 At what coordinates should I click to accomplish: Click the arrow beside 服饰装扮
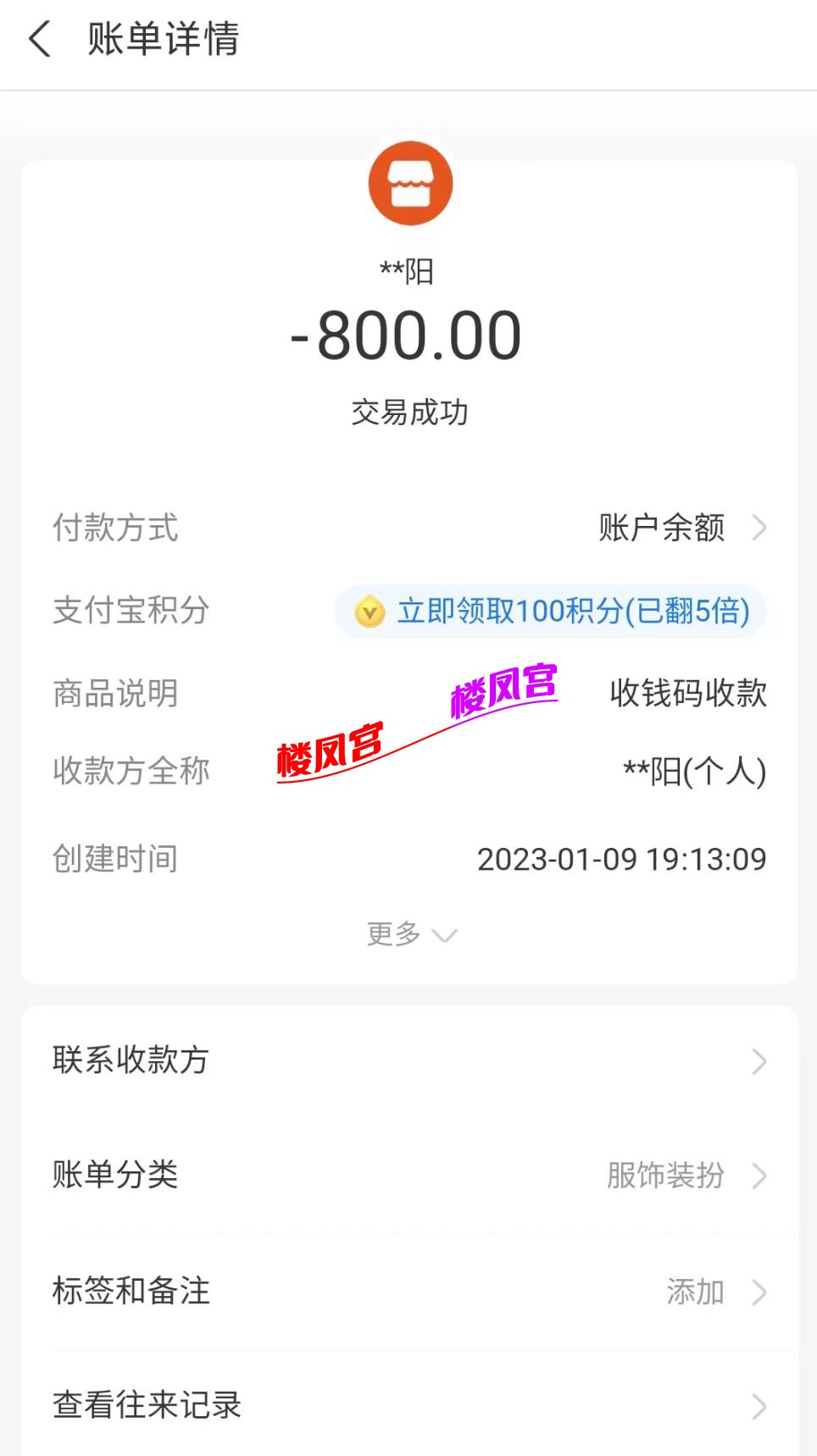click(760, 1175)
